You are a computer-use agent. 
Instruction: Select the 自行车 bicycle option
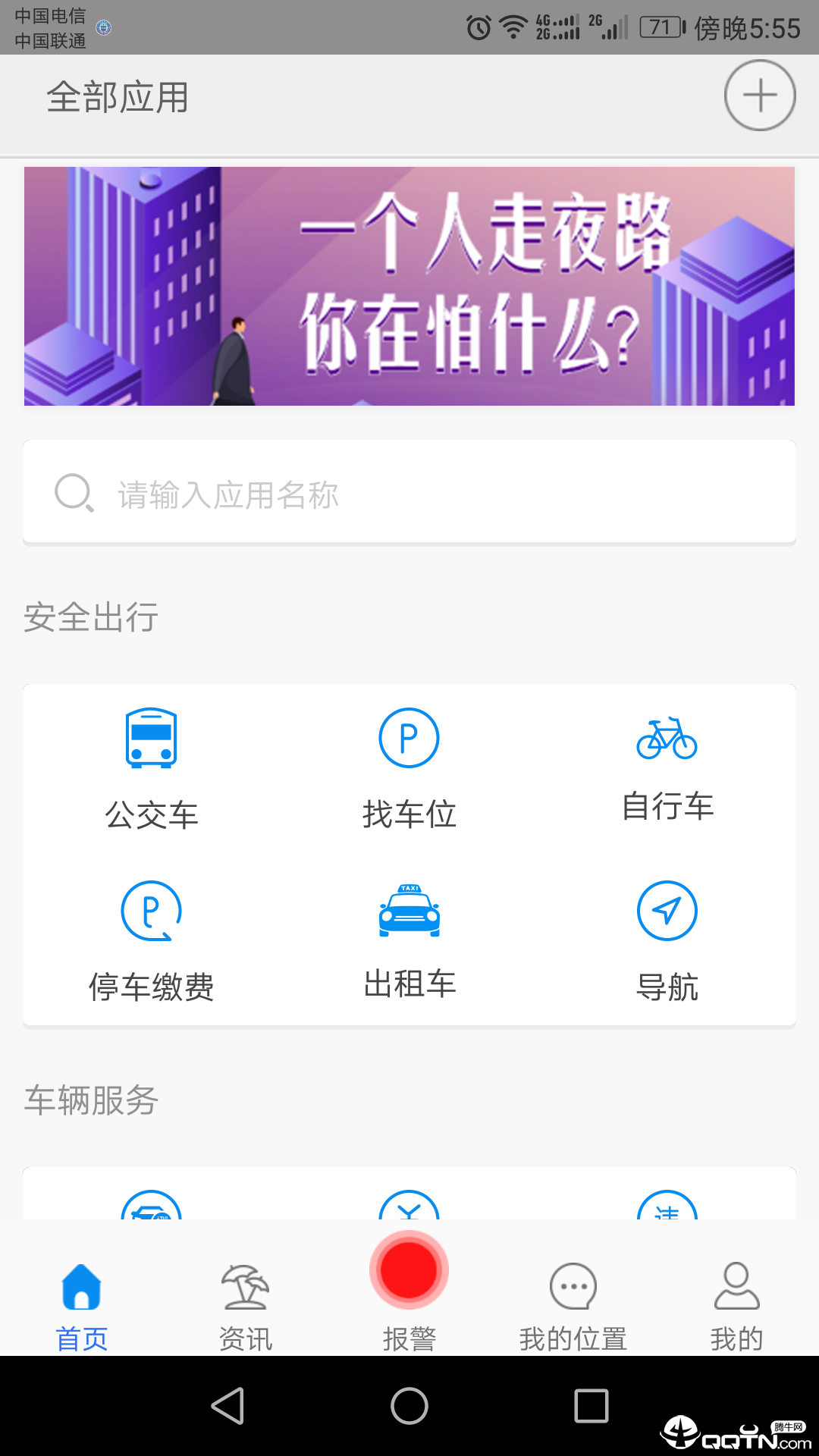667,766
